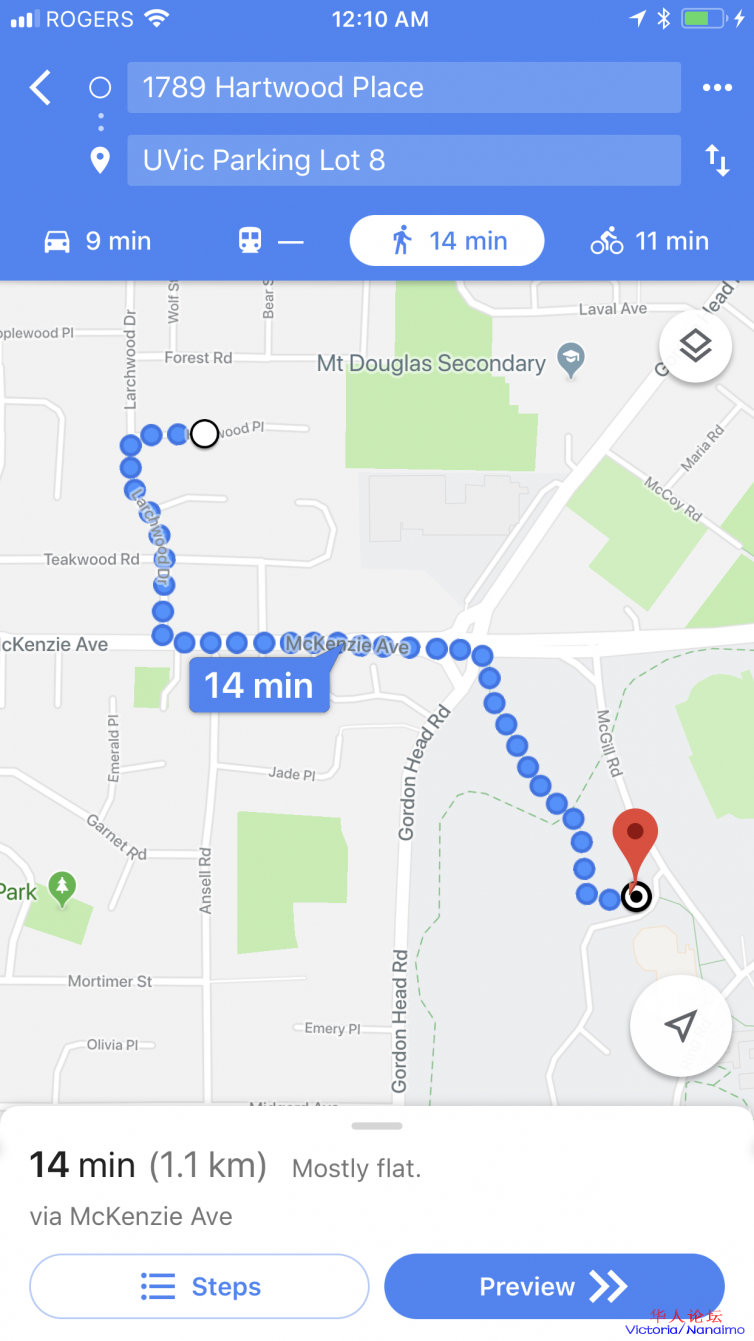This screenshot has height=1341, width=754.
Task: Edit the starting point 1789 Hartwood Place
Action: (403, 88)
